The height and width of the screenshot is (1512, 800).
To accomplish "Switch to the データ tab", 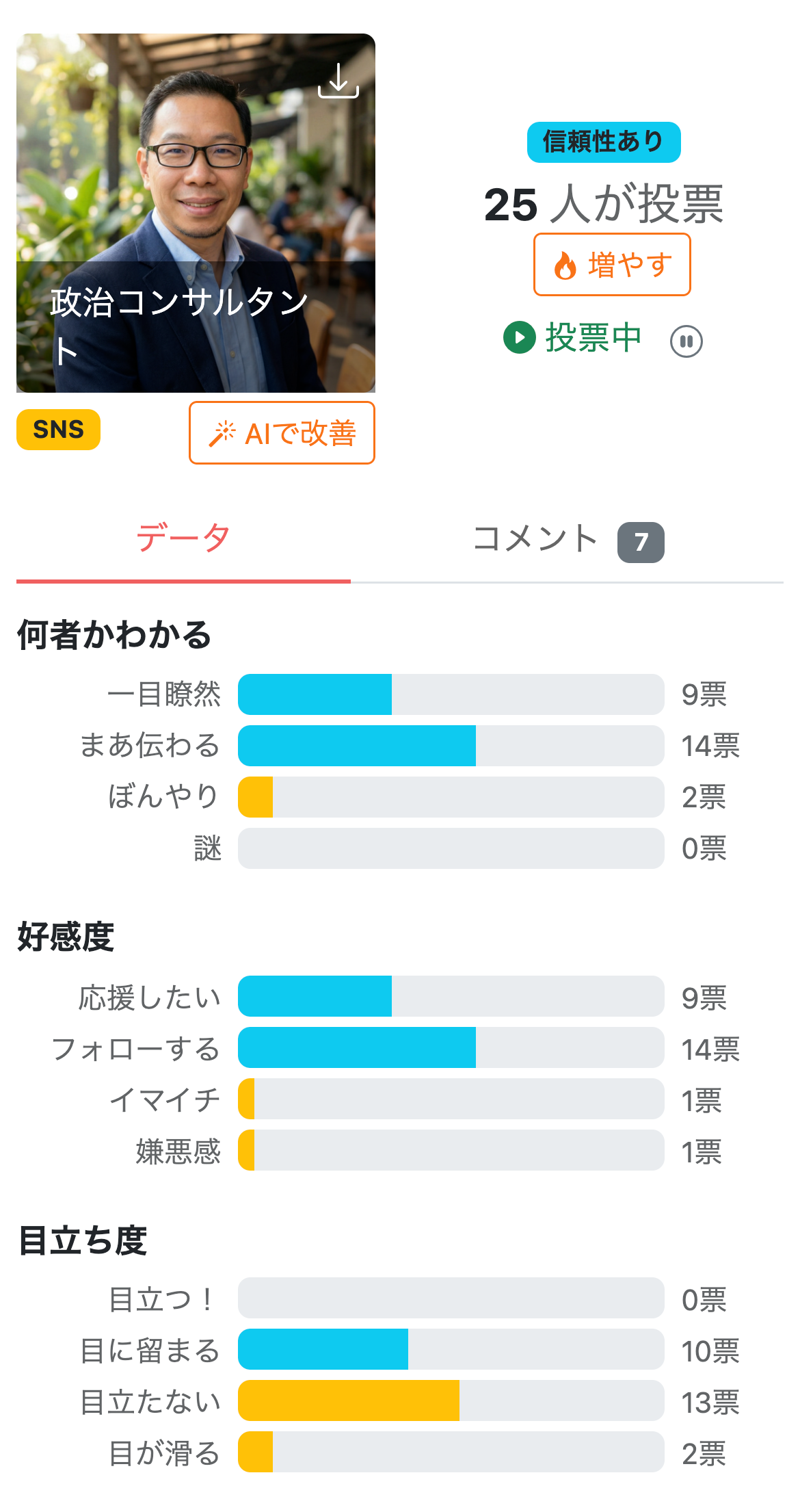I will (182, 540).
